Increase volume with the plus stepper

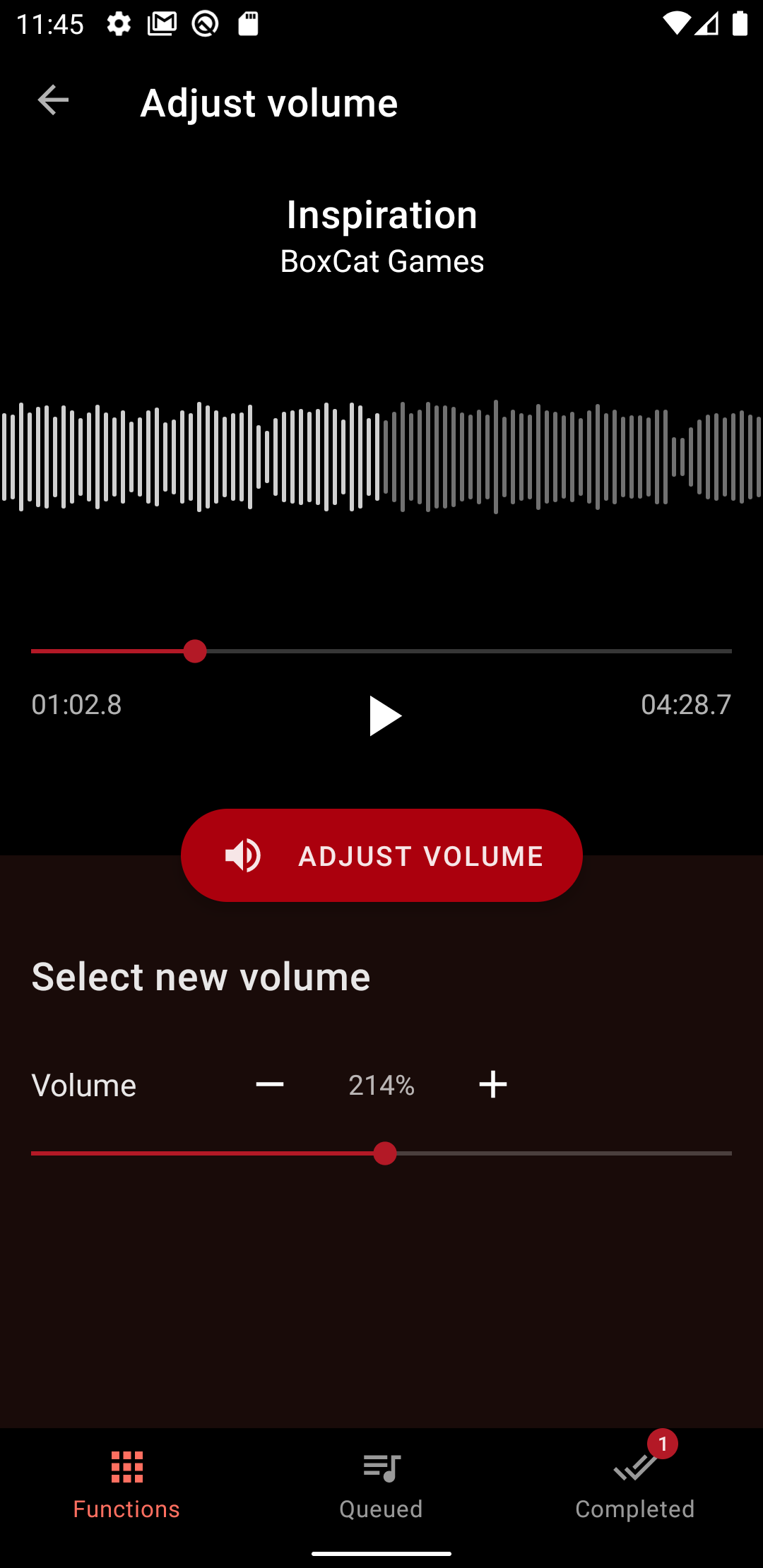492,1085
